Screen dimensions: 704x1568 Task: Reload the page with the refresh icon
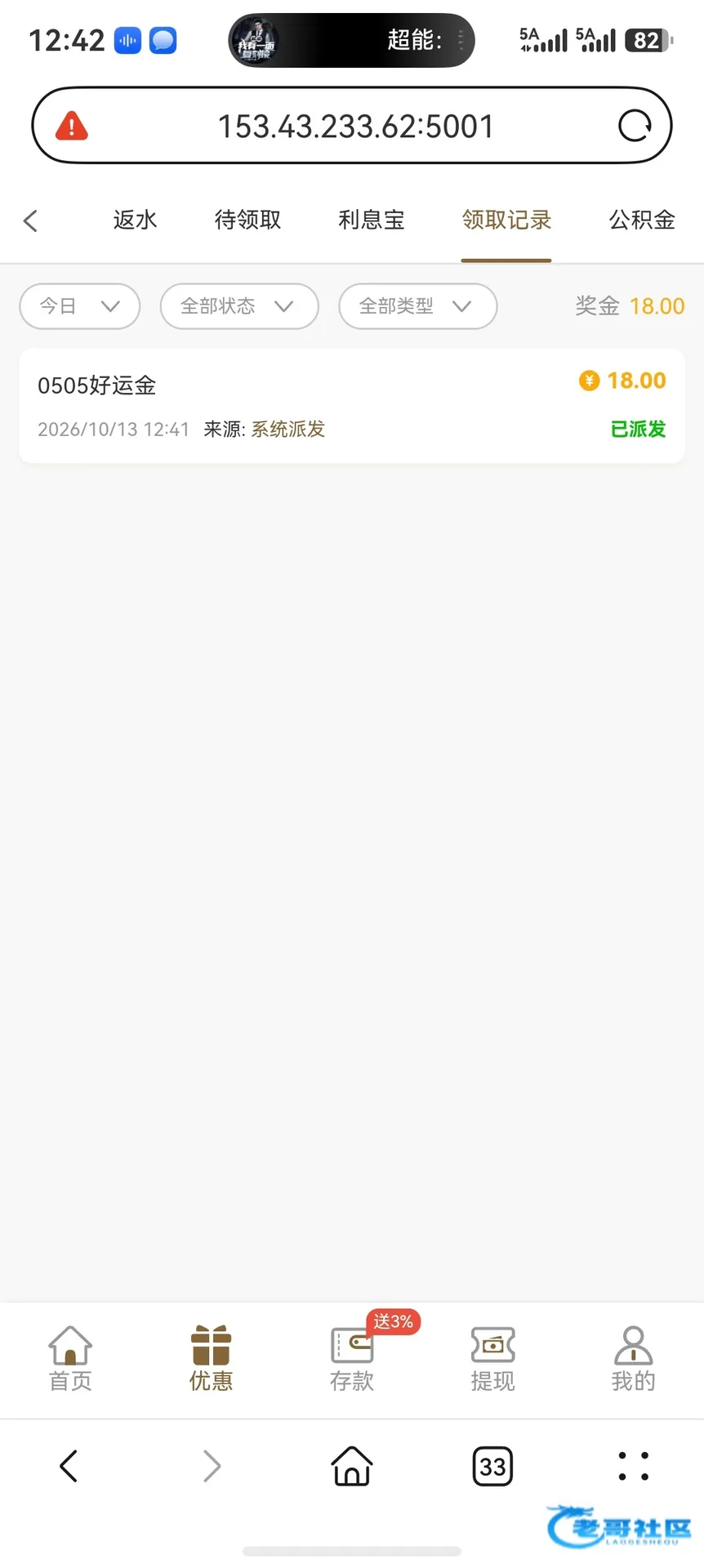click(635, 126)
